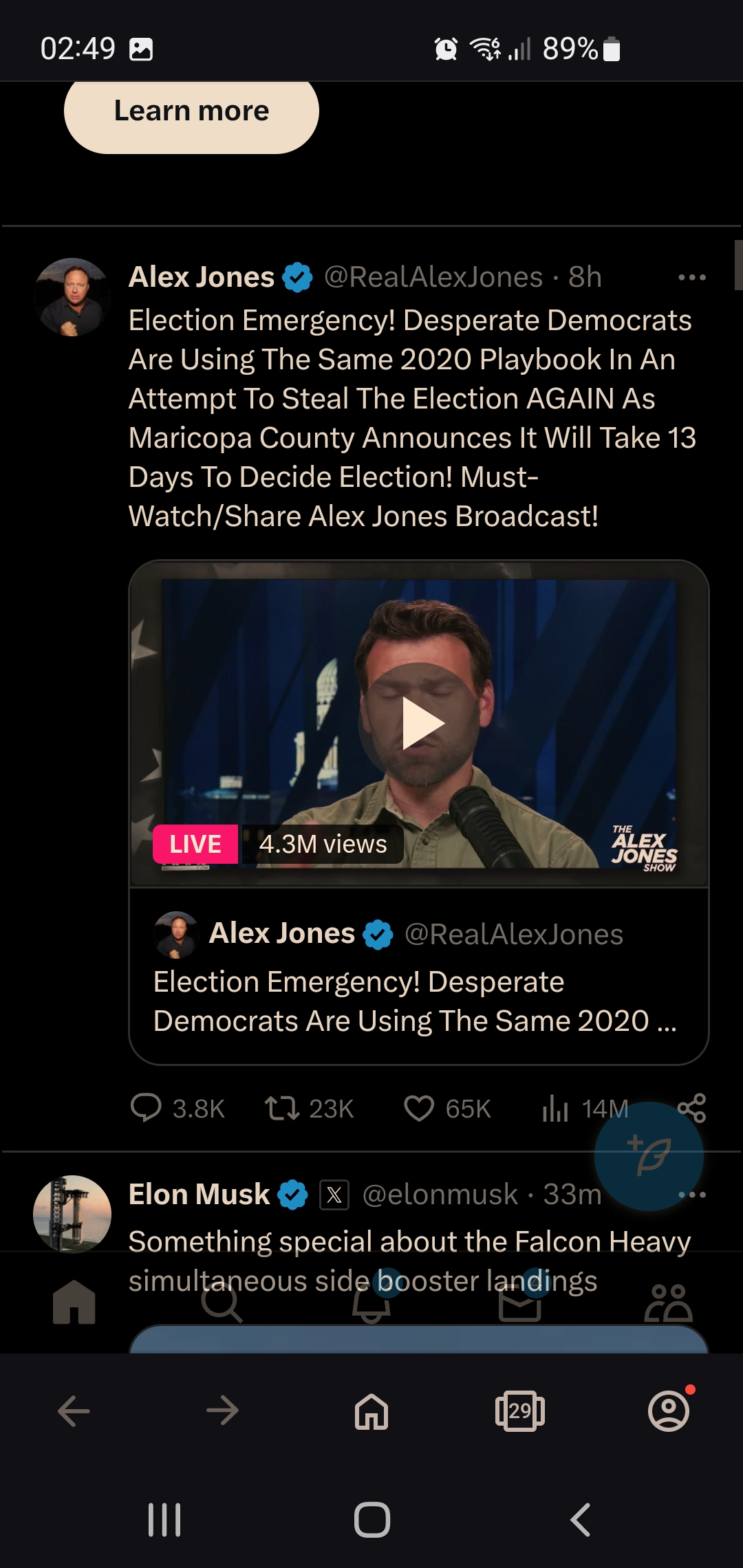View analytics for Alex Jones's post

coord(585,1108)
